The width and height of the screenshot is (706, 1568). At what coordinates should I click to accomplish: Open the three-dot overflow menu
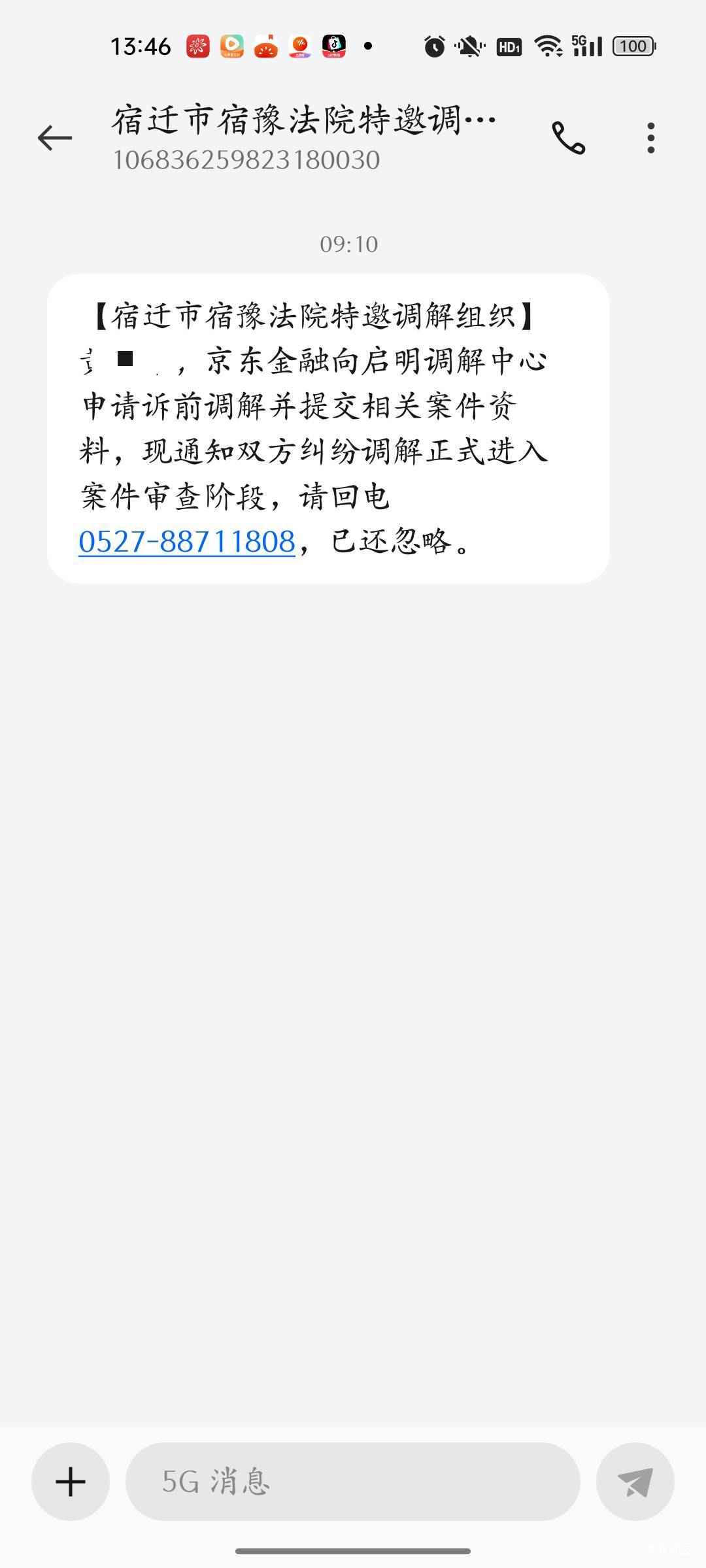(x=650, y=138)
